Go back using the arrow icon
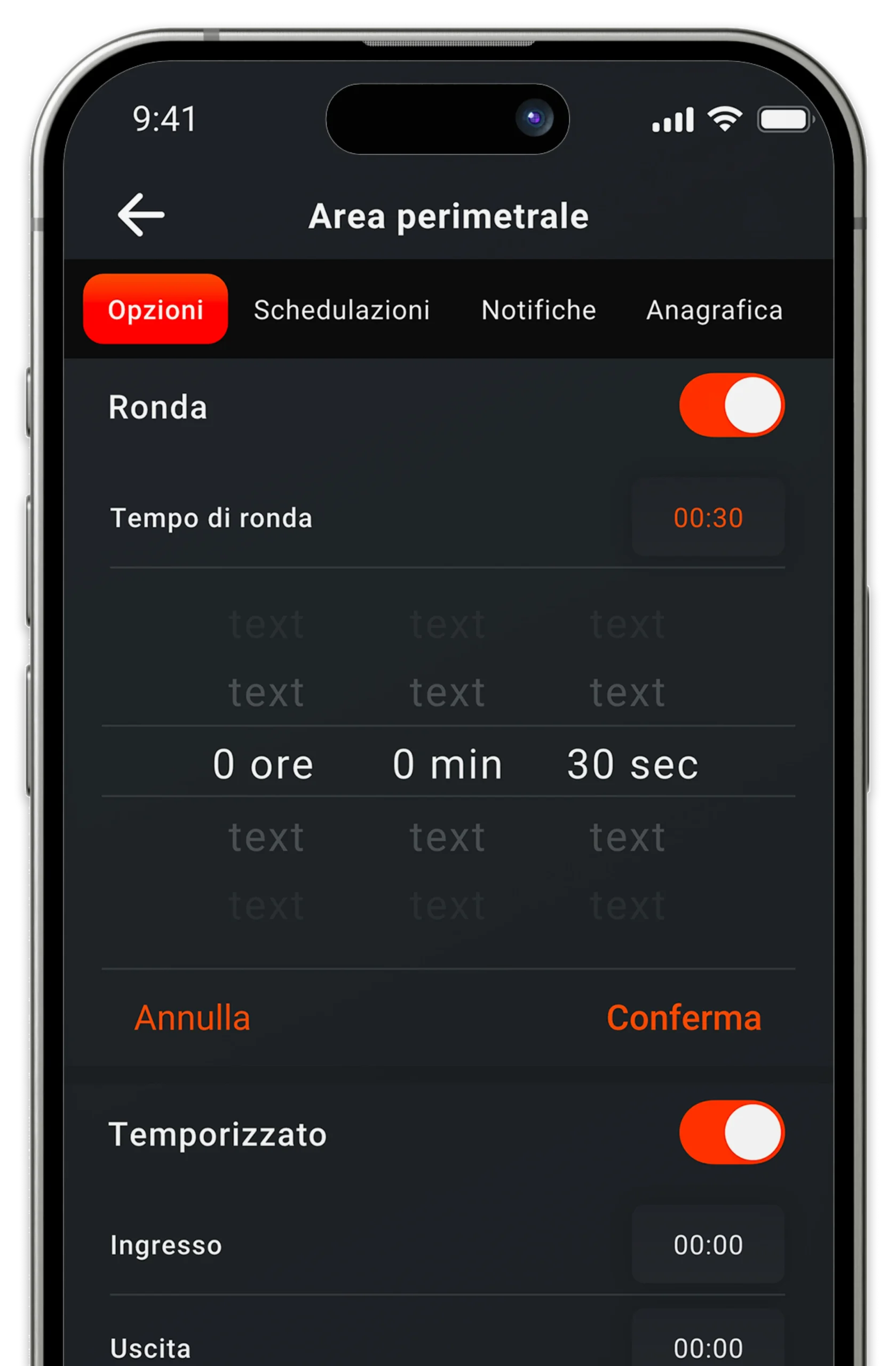 tap(141, 215)
